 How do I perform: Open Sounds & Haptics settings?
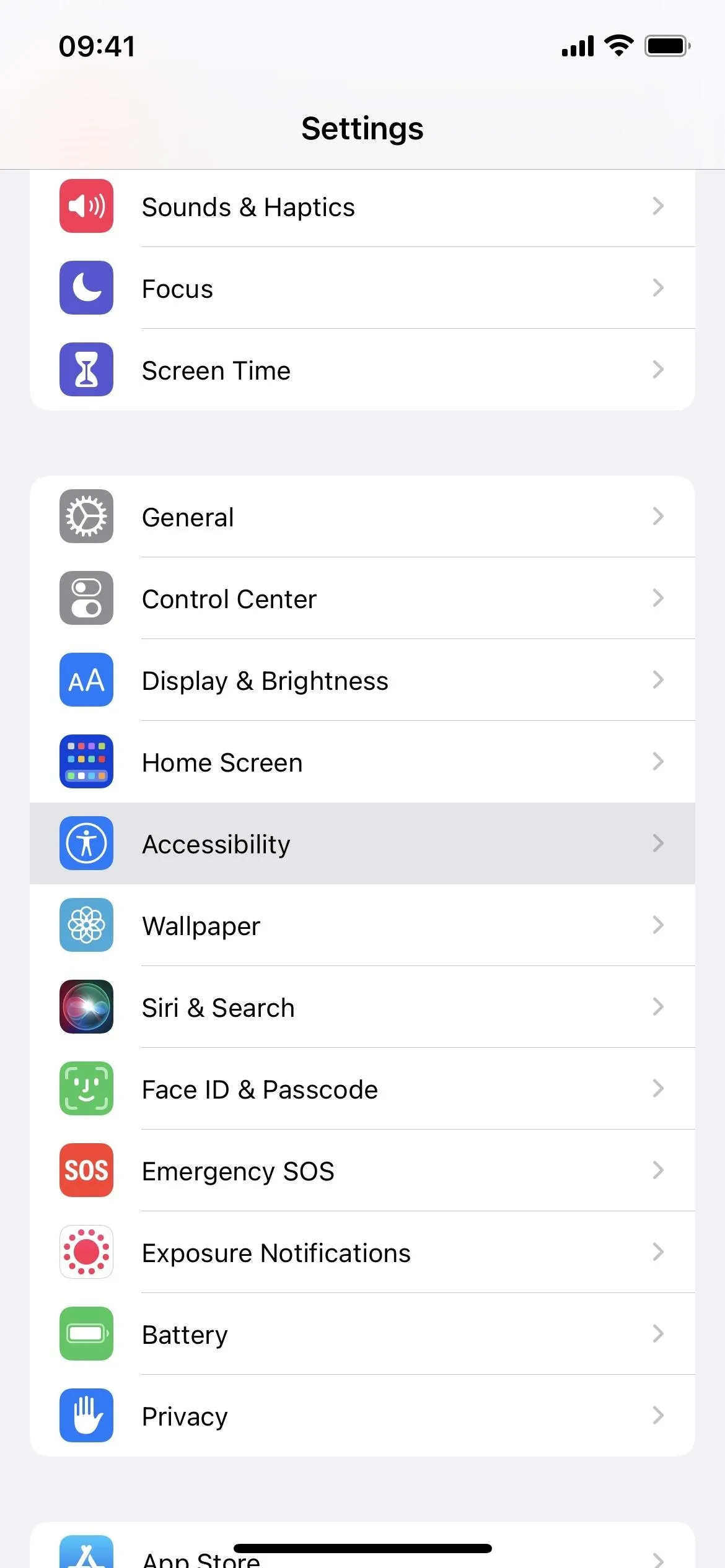pos(362,207)
